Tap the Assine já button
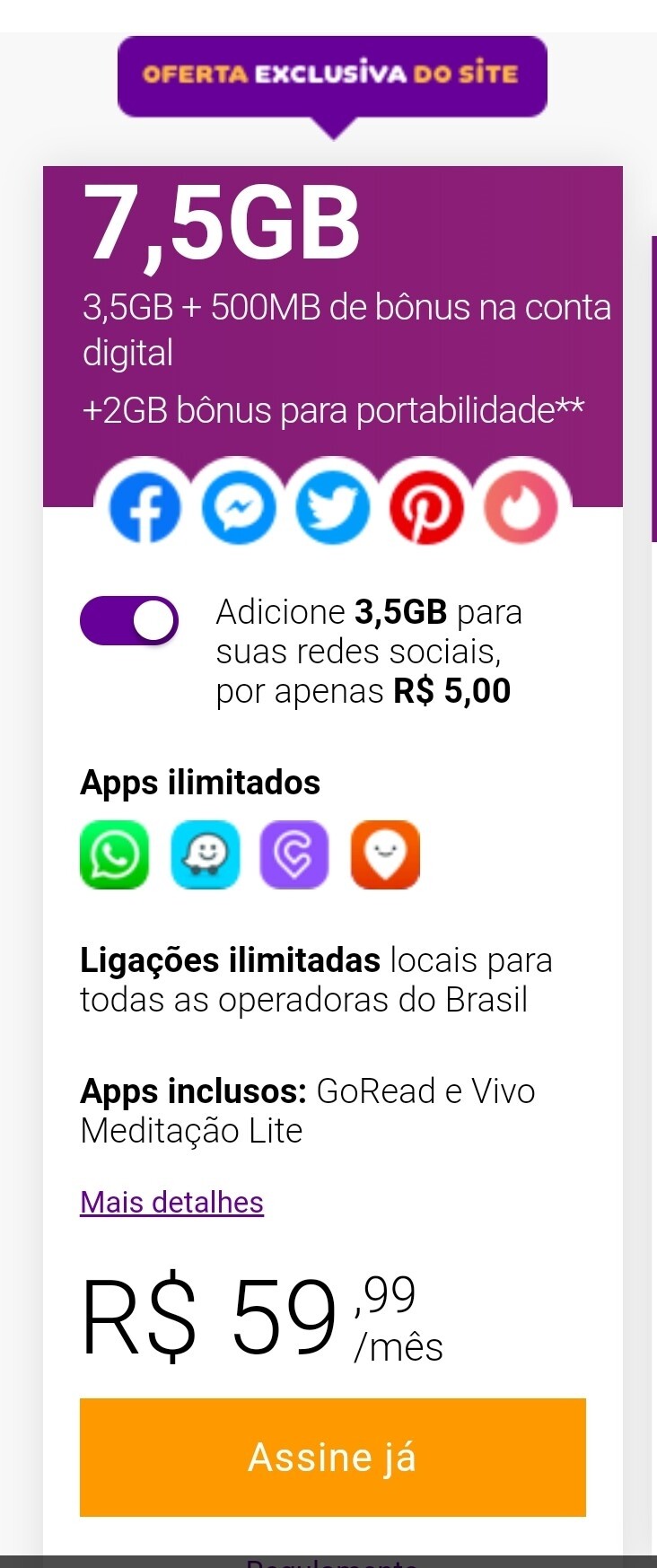 point(332,1457)
